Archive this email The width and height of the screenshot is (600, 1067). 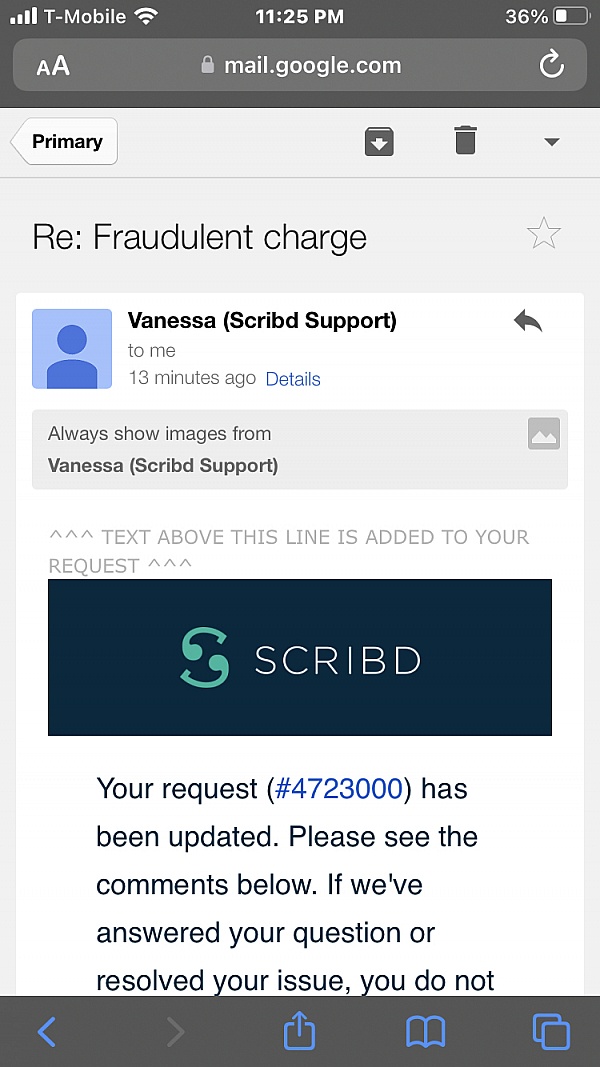coord(378,141)
